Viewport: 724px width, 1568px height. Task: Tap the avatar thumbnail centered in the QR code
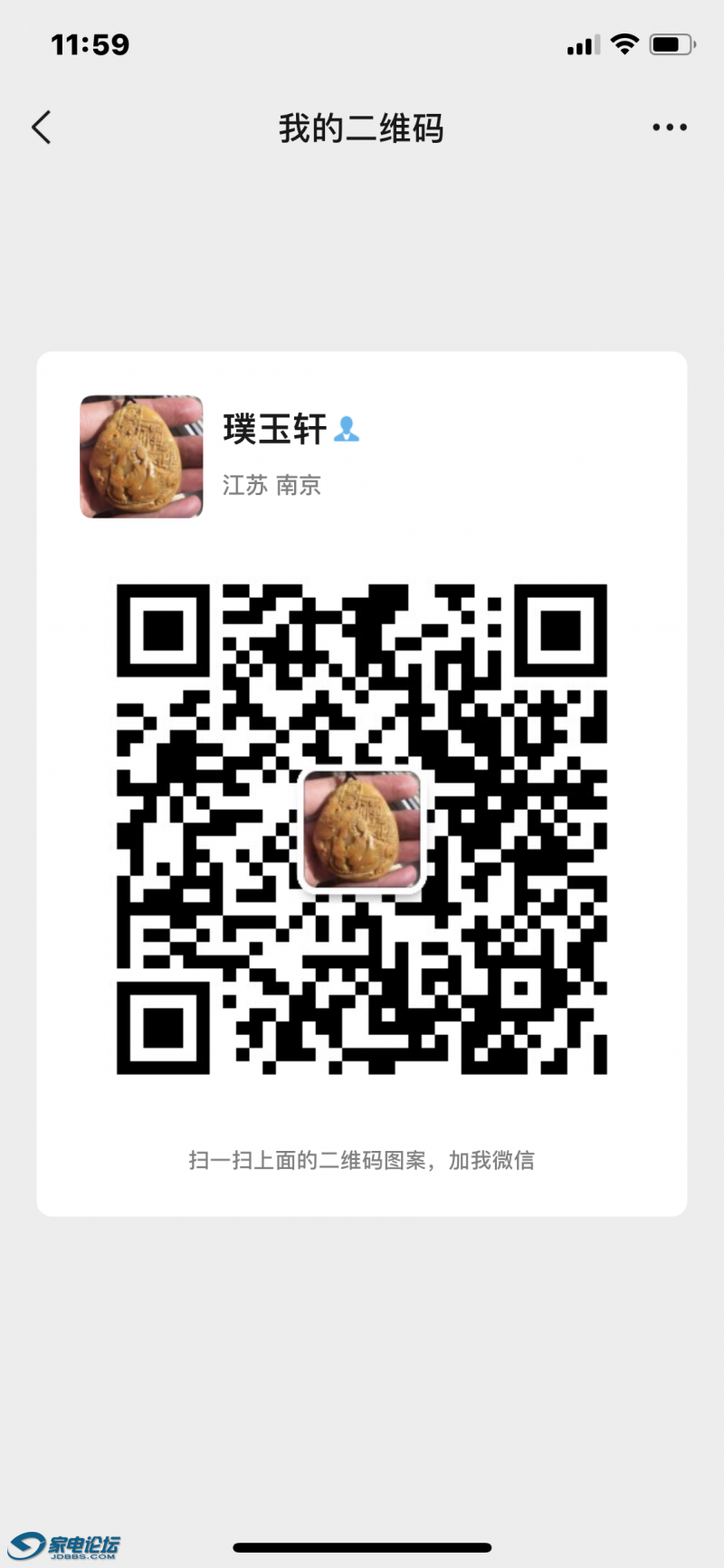click(x=360, y=829)
